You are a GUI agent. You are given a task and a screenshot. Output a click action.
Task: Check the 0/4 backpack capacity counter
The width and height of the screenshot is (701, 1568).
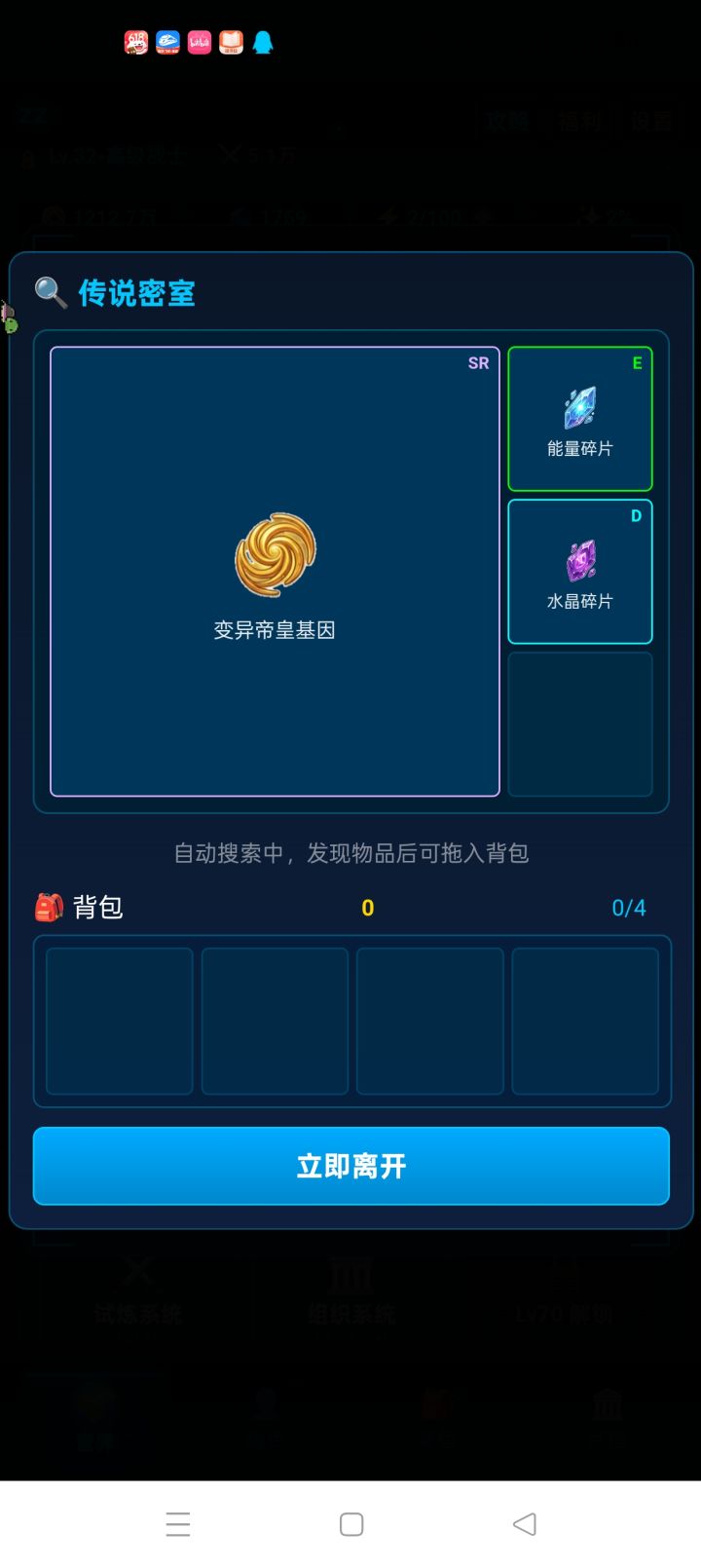tap(627, 906)
